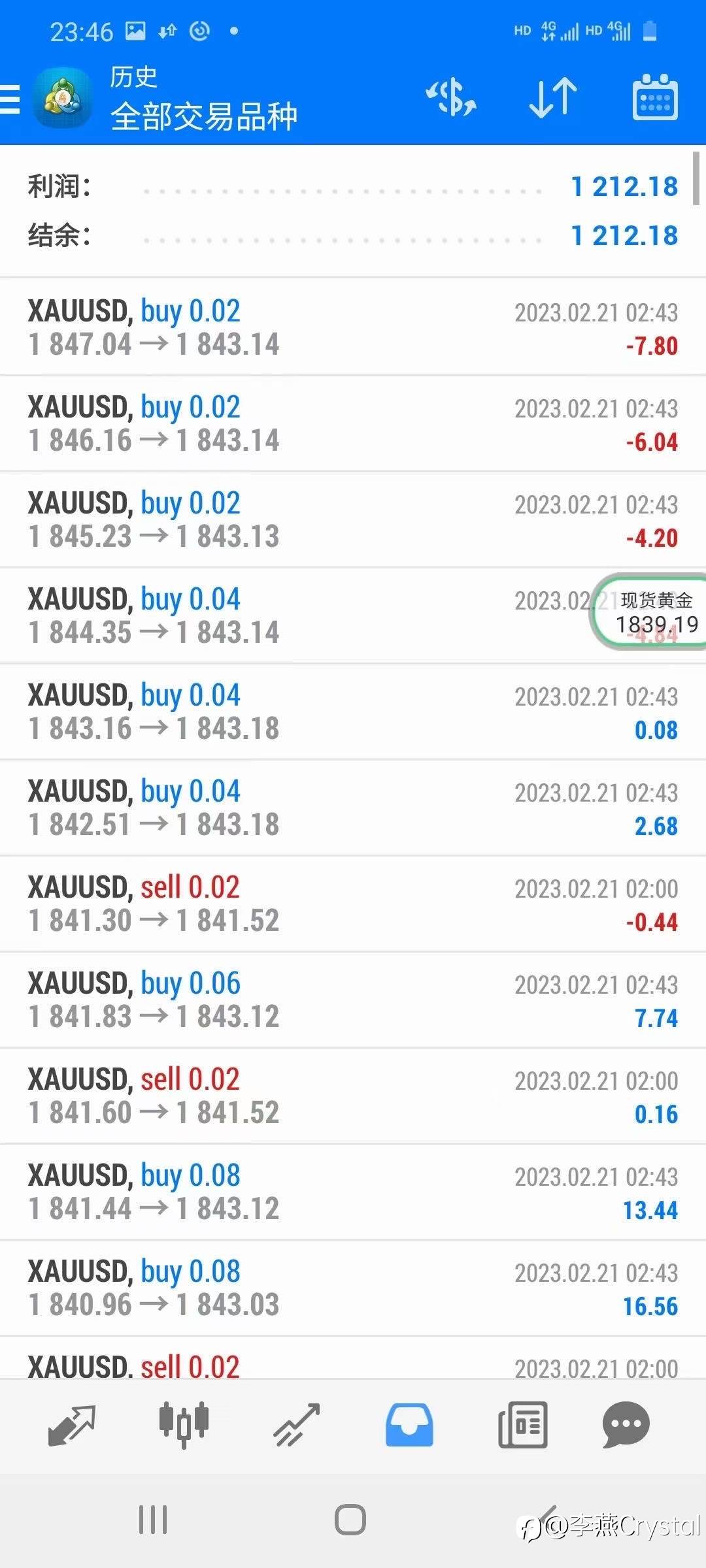This screenshot has width=706, height=1568.
Task: Open the XAUUSD buy trade at 1 841.44
Action: pyautogui.click(x=353, y=1192)
